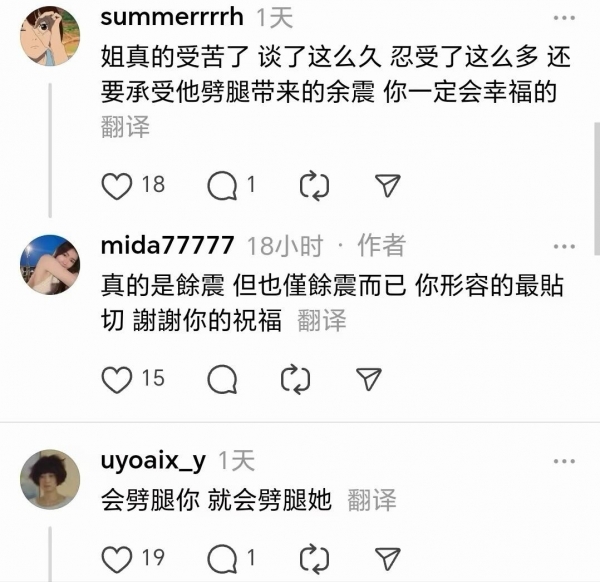
Task: Repost summerrrrh's comment
Action: [315, 185]
